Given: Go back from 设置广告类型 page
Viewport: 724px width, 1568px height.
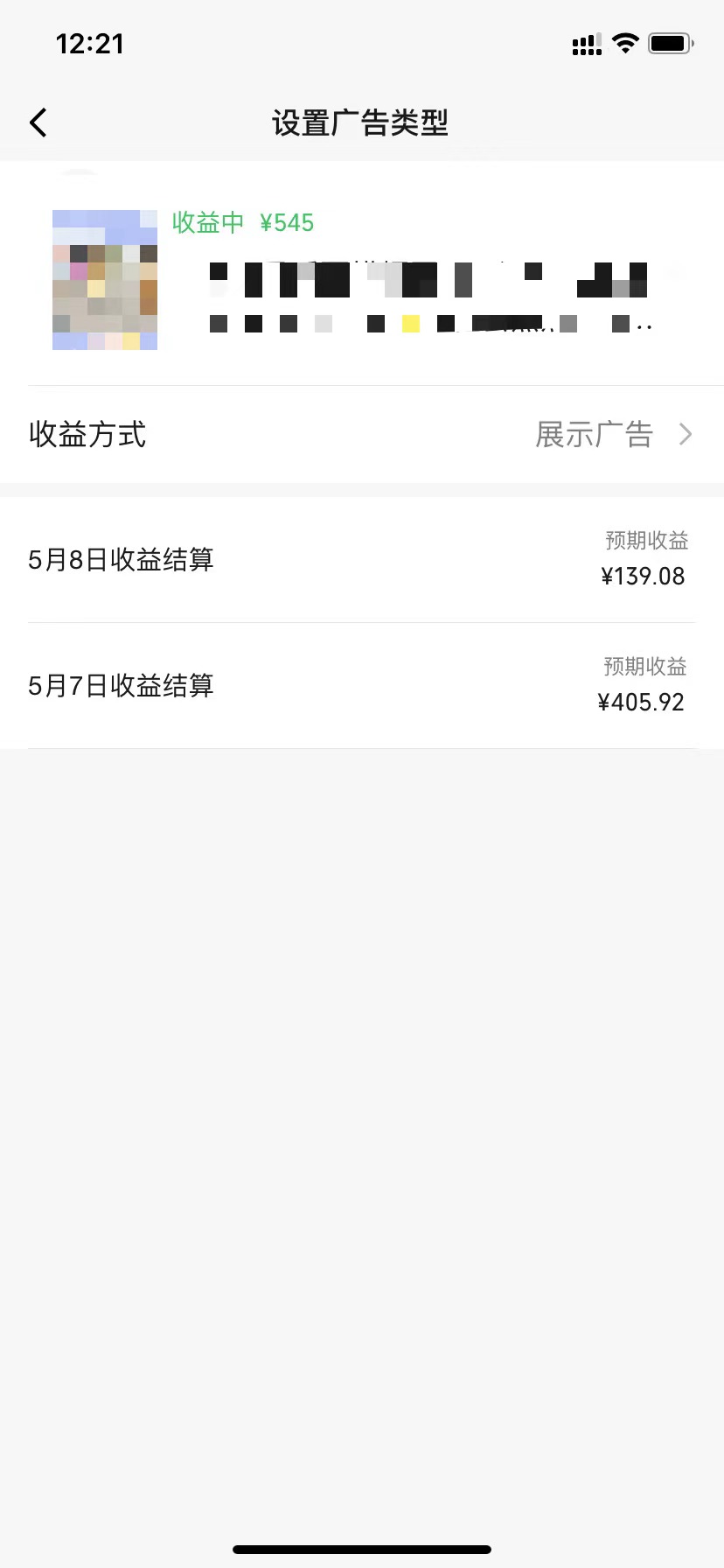Looking at the screenshot, I should click(38, 122).
